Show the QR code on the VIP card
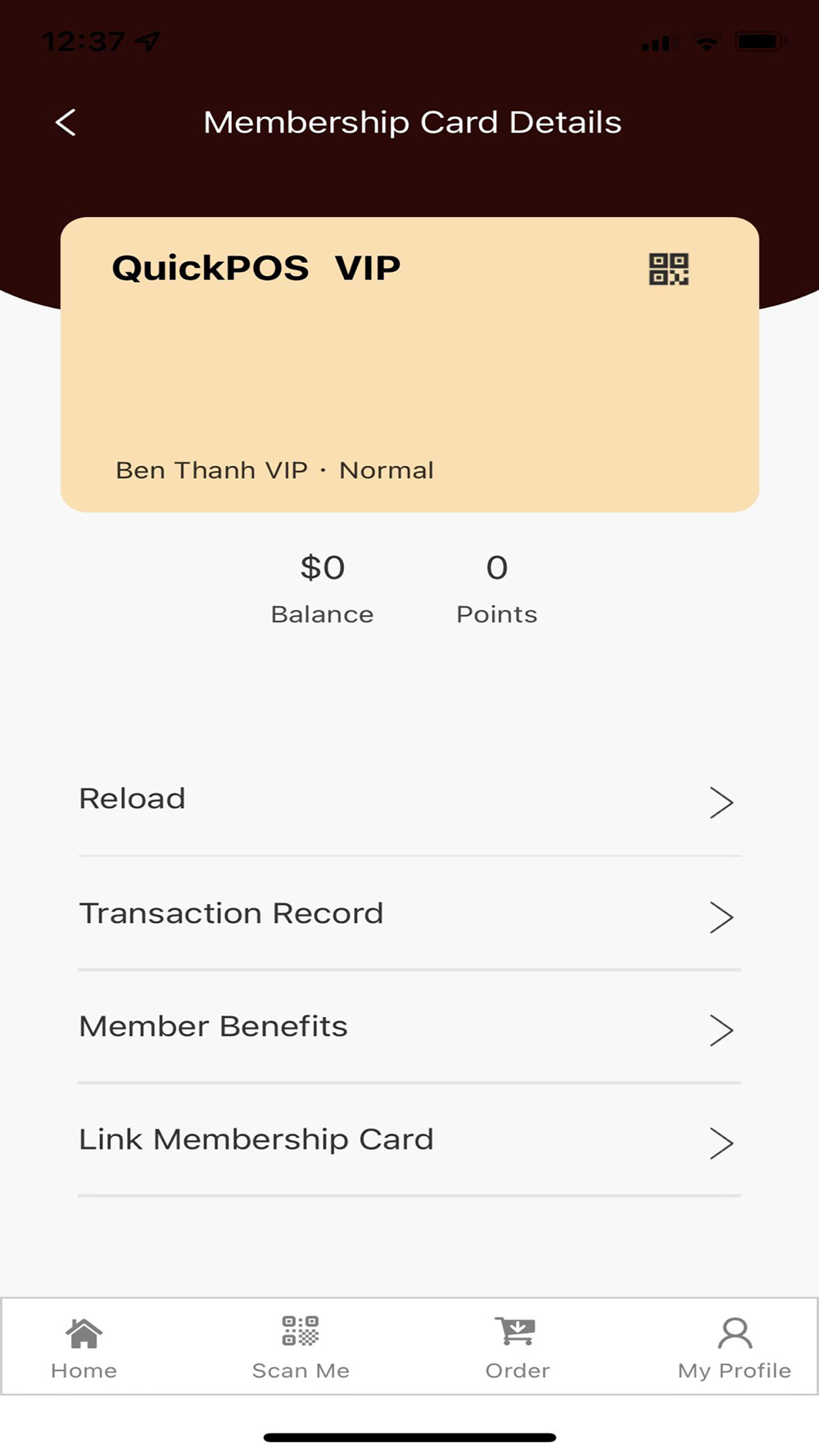The height and width of the screenshot is (1456, 819). pos(668,269)
